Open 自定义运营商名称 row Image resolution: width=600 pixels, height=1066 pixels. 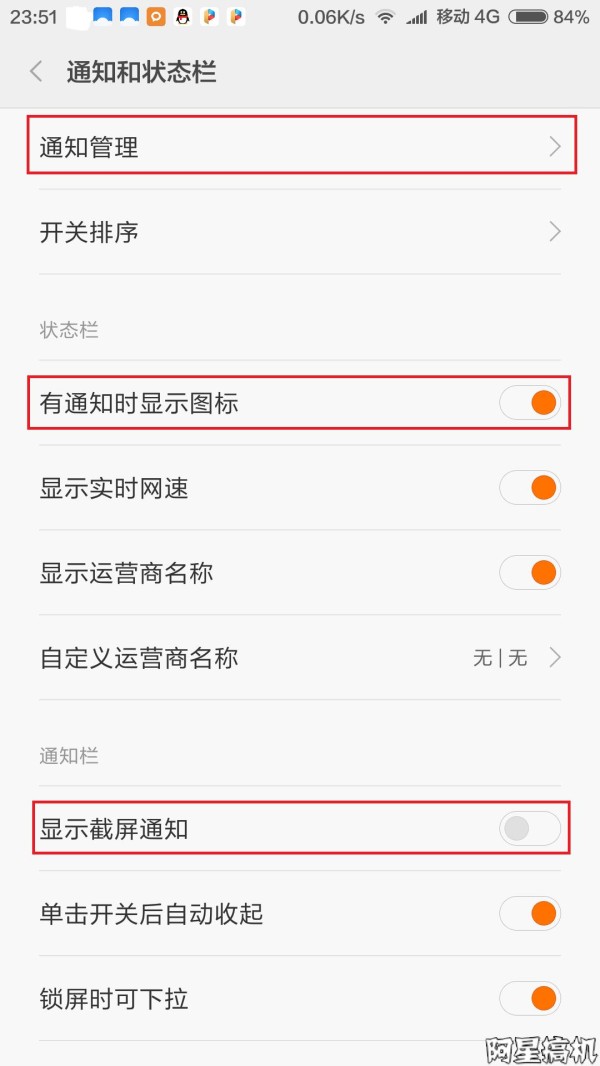(300, 657)
